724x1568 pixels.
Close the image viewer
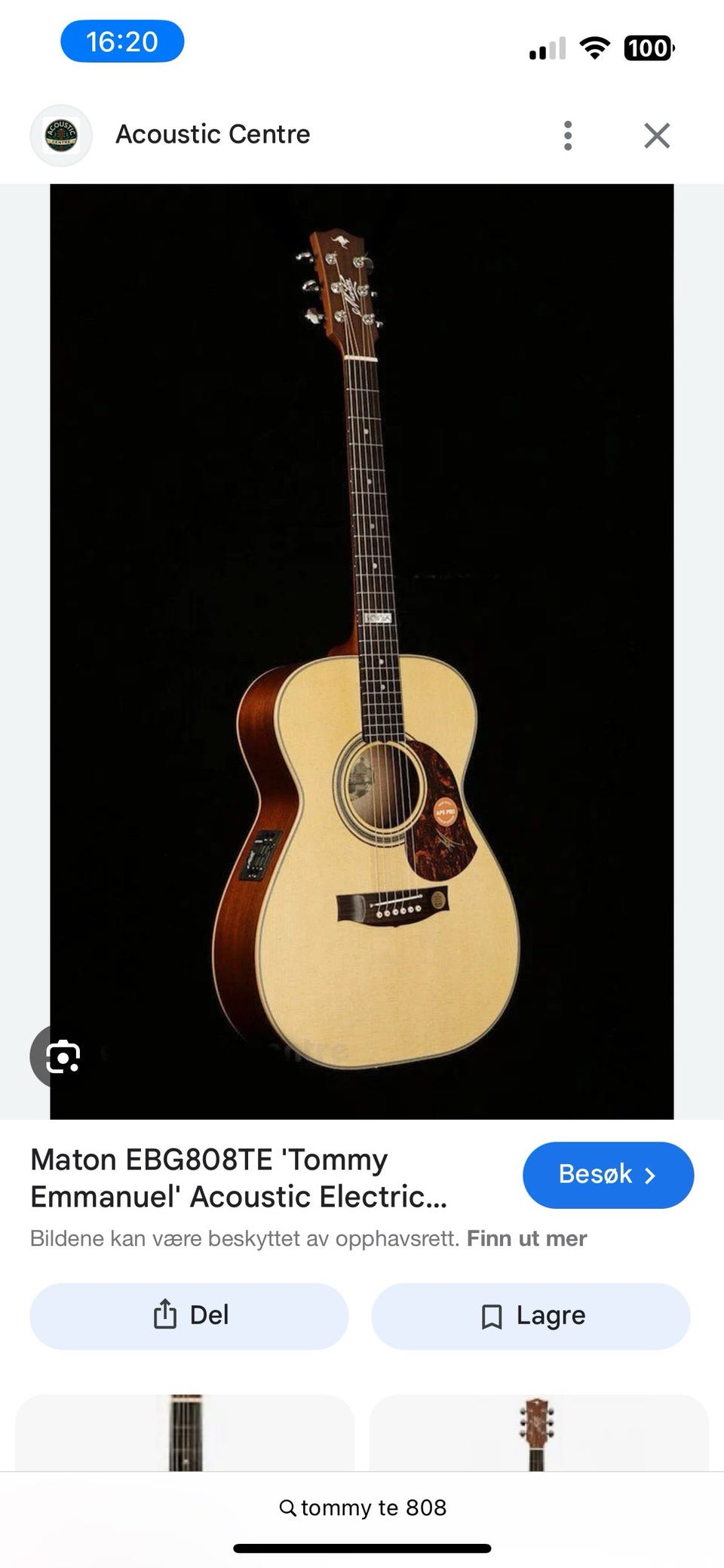click(657, 136)
